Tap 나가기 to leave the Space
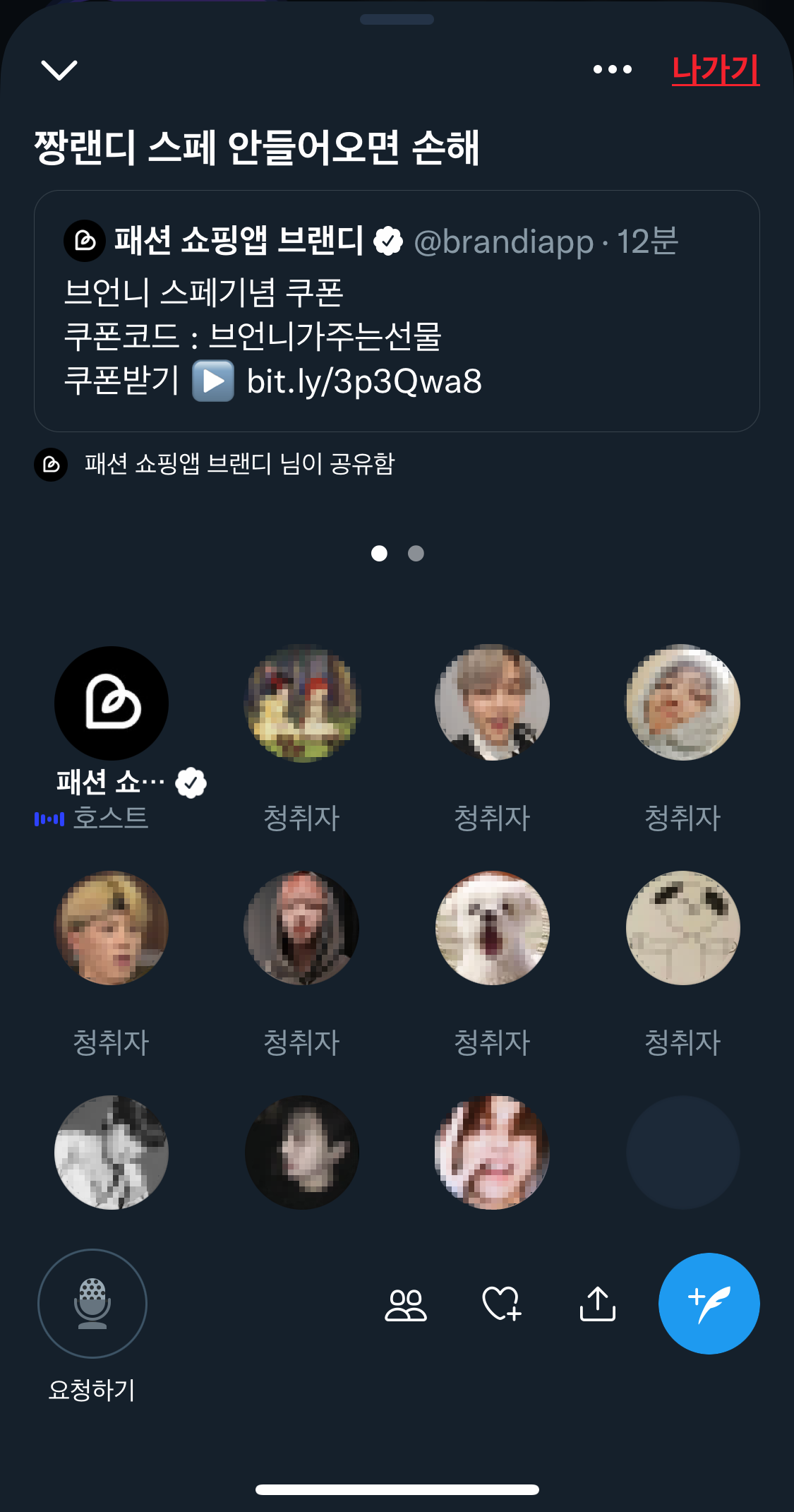Viewport: 794px width, 1512px height. pos(715,70)
